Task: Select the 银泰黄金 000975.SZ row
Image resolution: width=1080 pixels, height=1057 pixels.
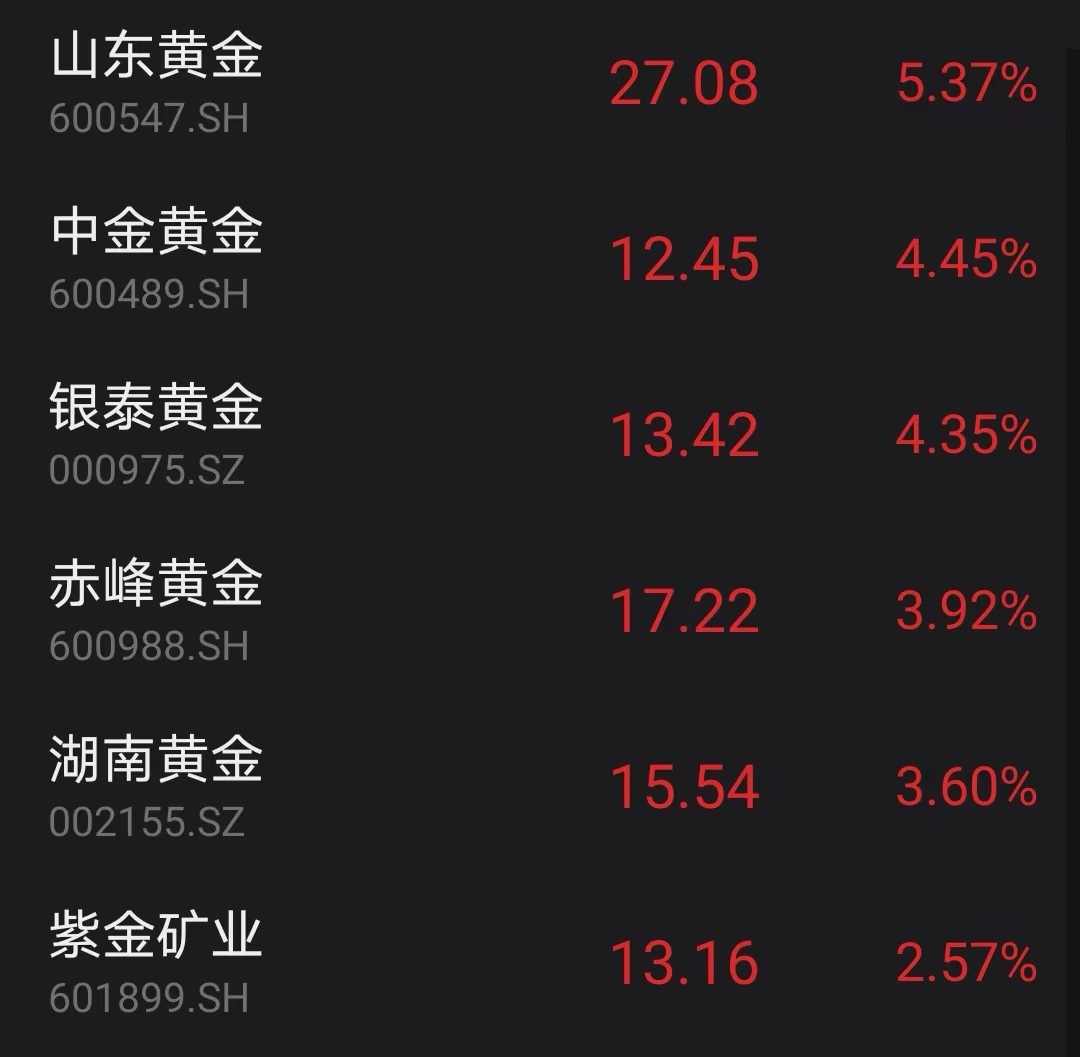Action: click(x=157, y=434)
